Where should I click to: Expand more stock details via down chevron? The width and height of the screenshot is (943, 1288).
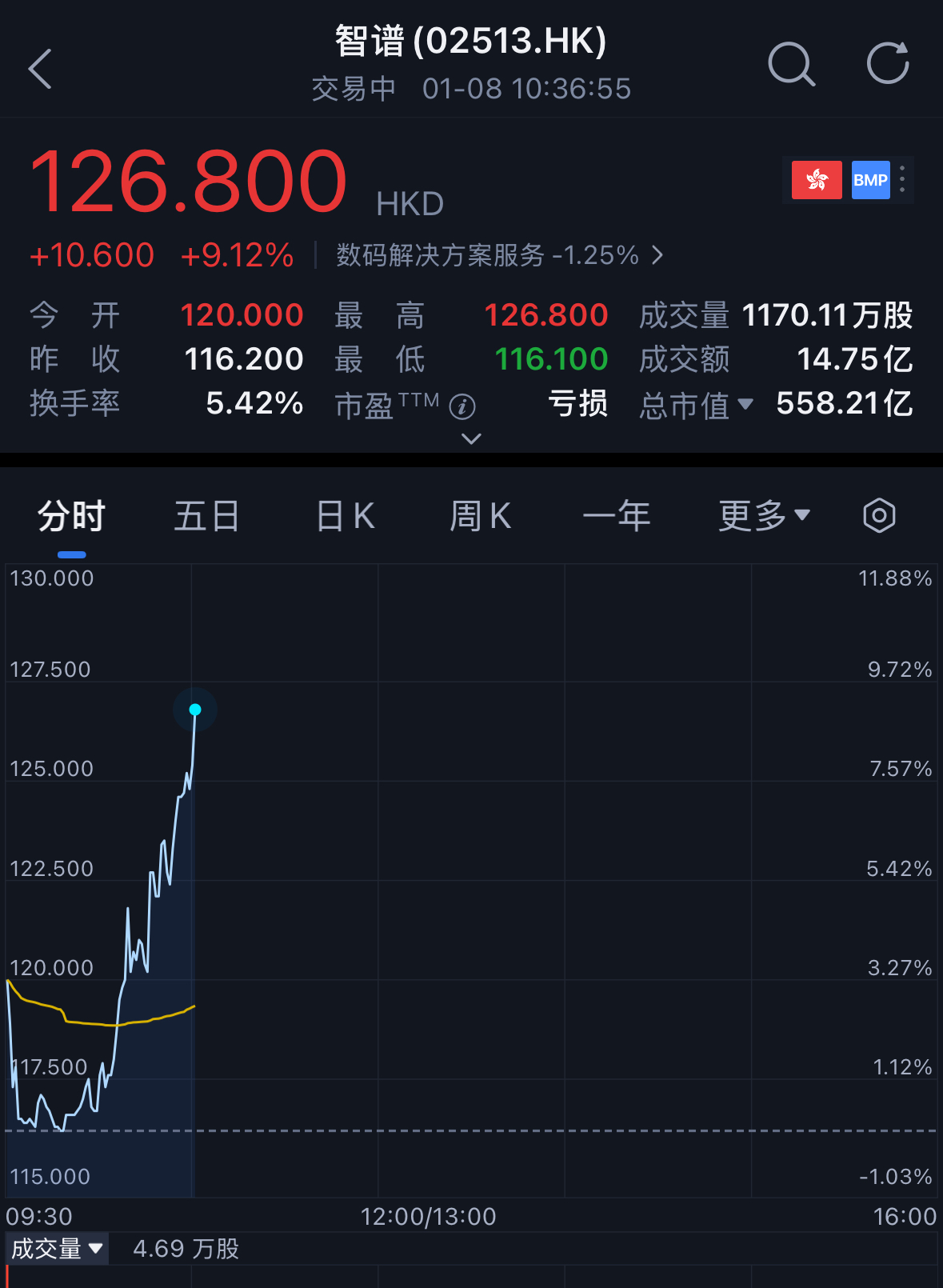coord(470,439)
